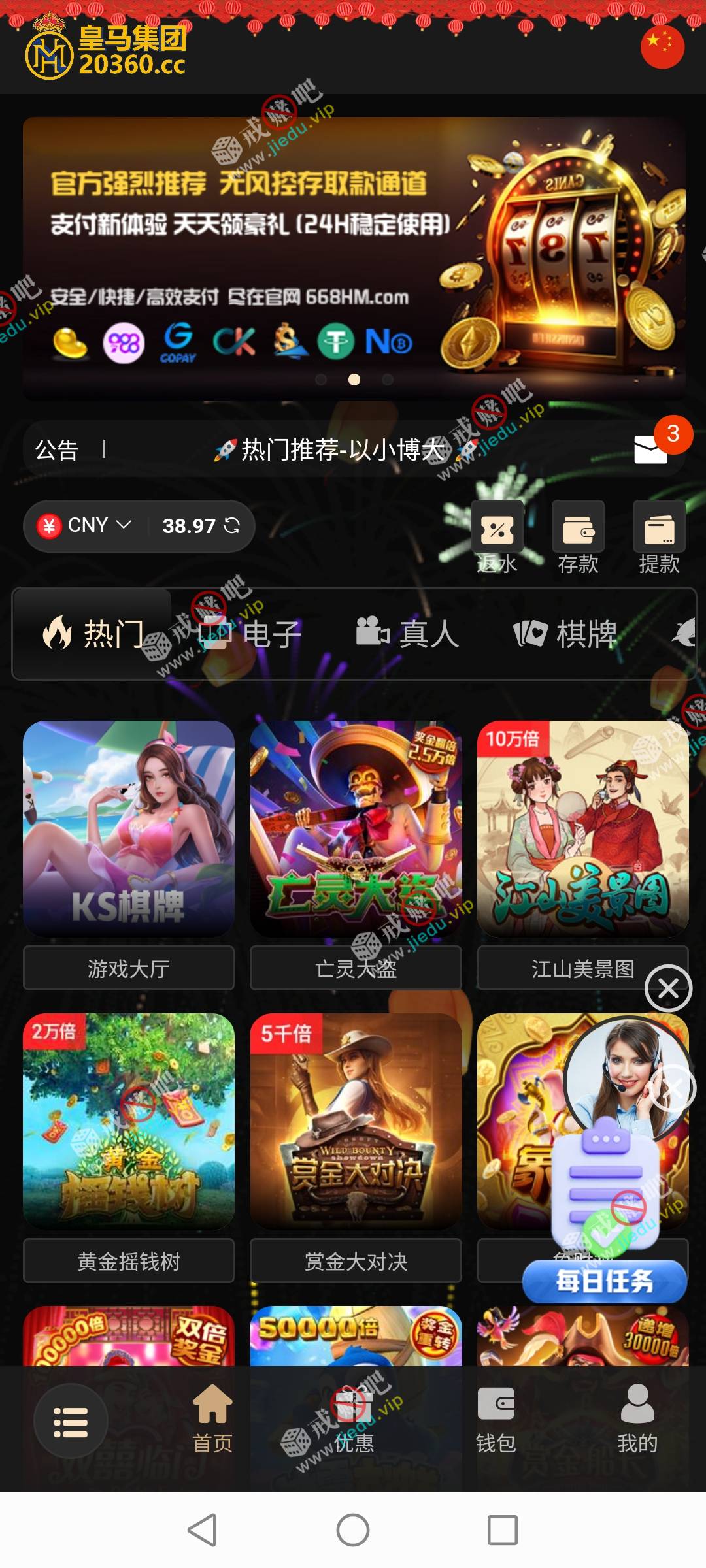Switch to the 电子 category tab
Image resolution: width=706 pixels, height=1568 pixels.
pos(249,634)
